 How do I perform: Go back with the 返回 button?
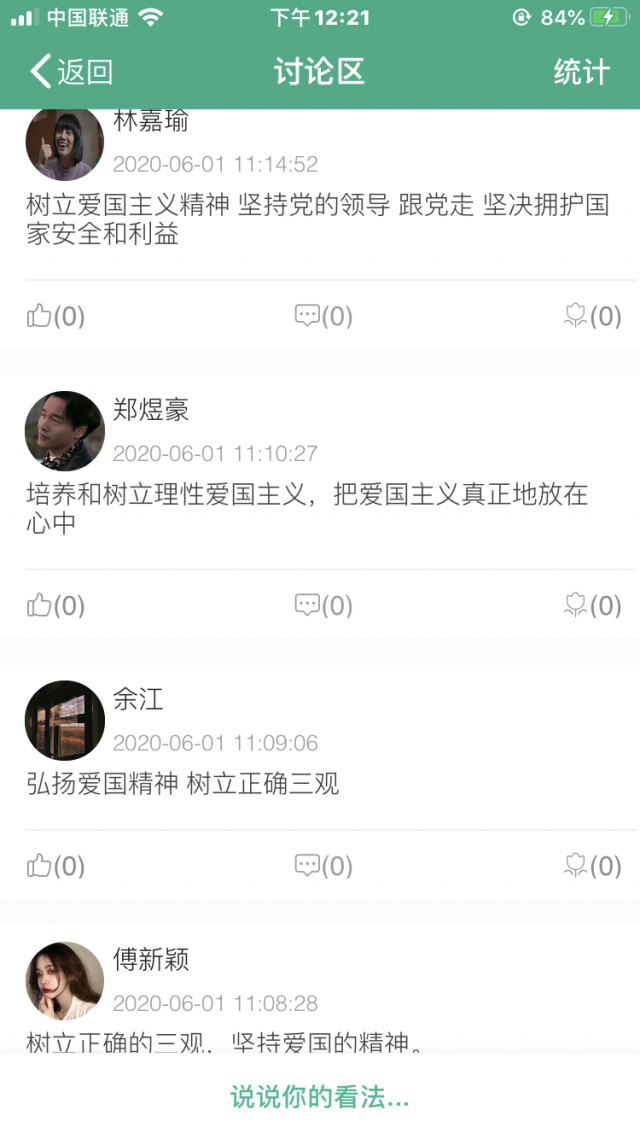point(70,72)
